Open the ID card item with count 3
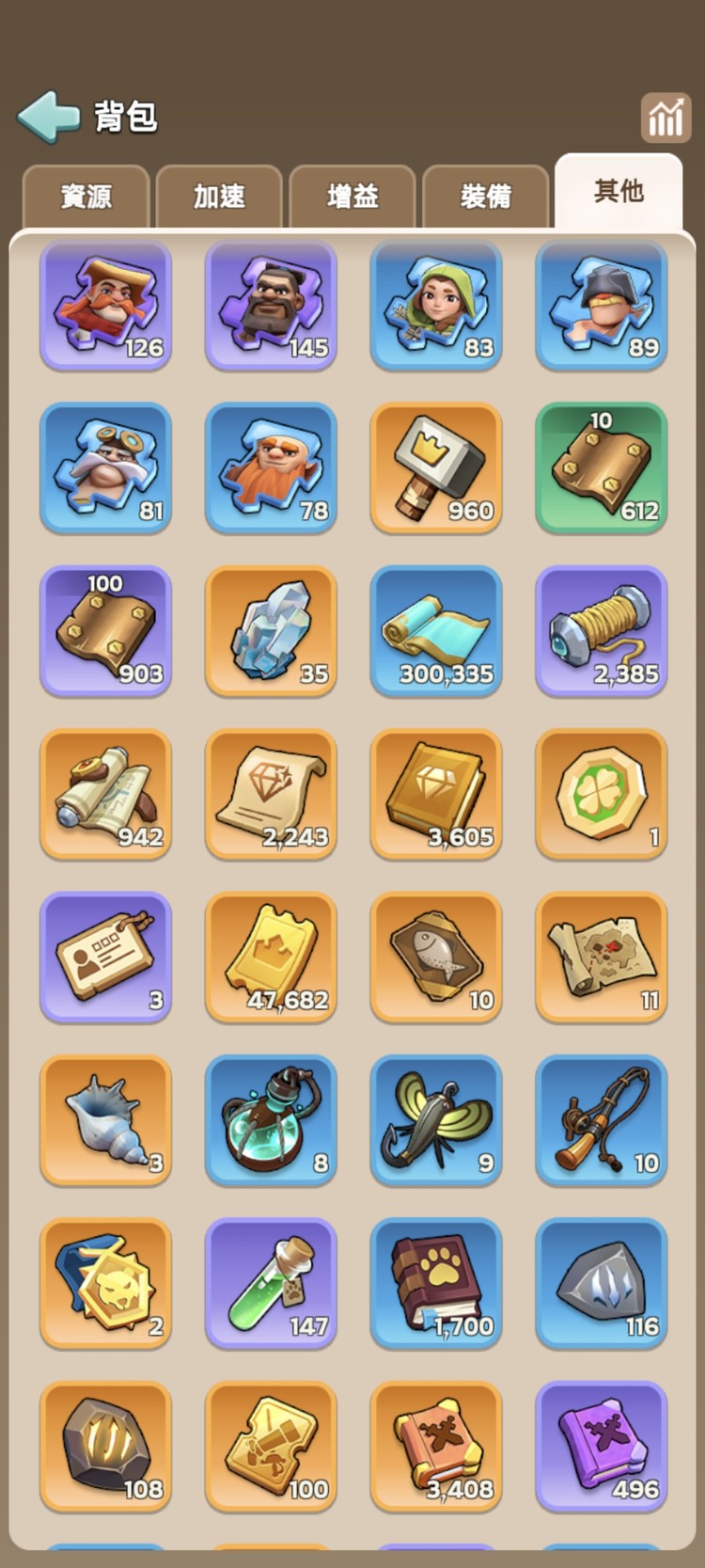705x1568 pixels. click(105, 958)
